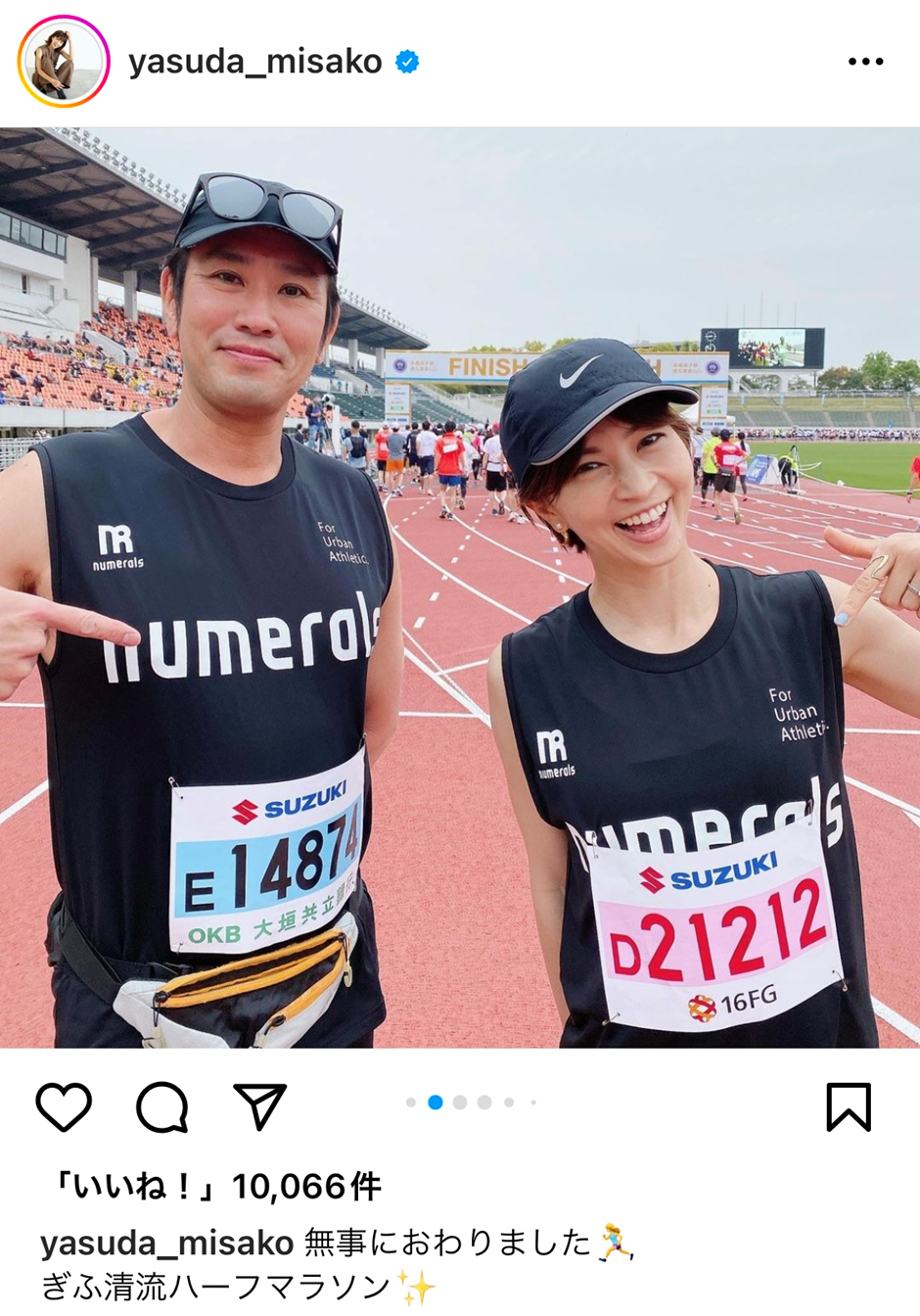Tap the marathon photo in the post
This screenshot has height=1316, width=920.
click(460, 587)
